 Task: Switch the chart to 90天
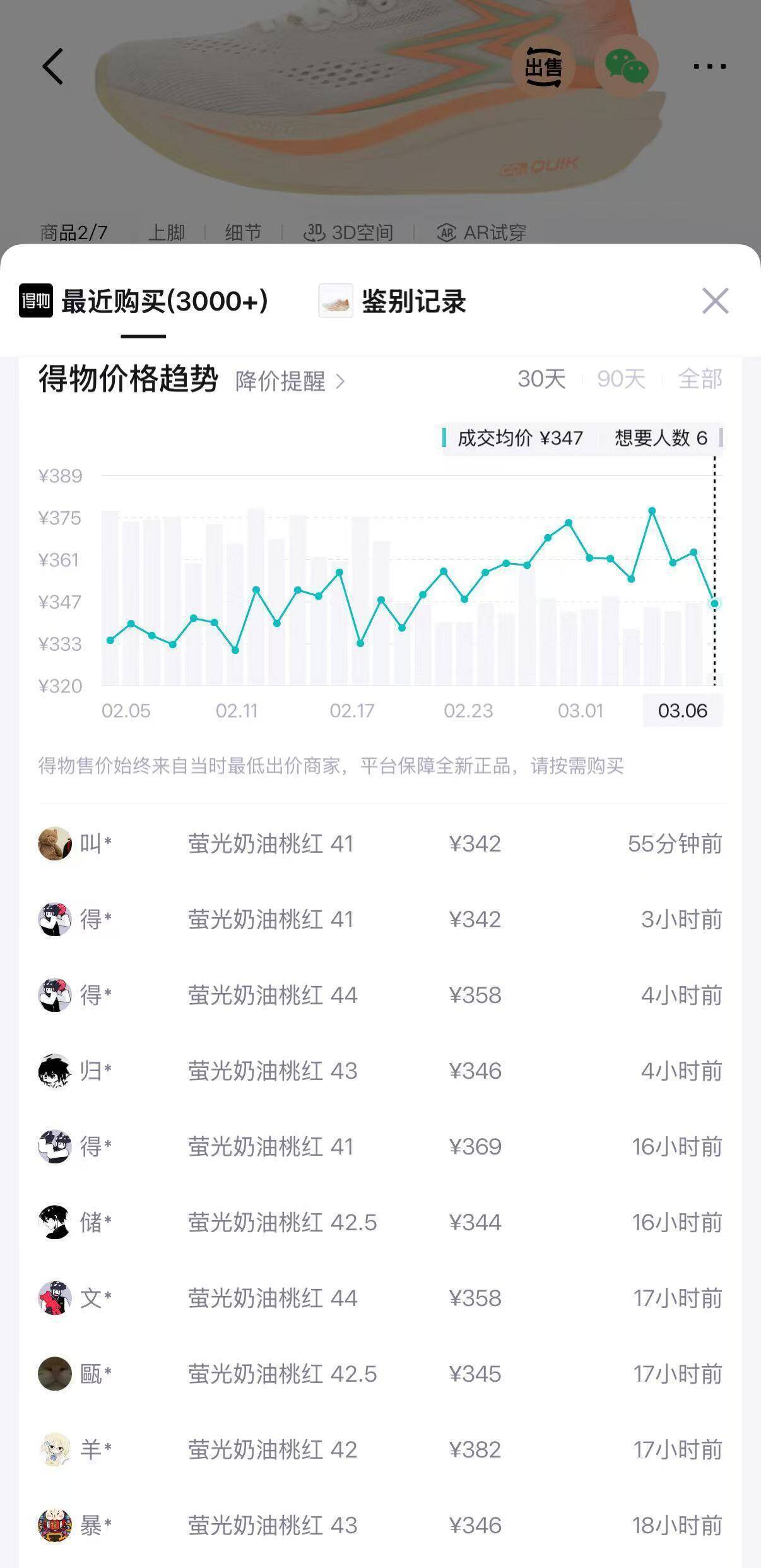[x=621, y=379]
